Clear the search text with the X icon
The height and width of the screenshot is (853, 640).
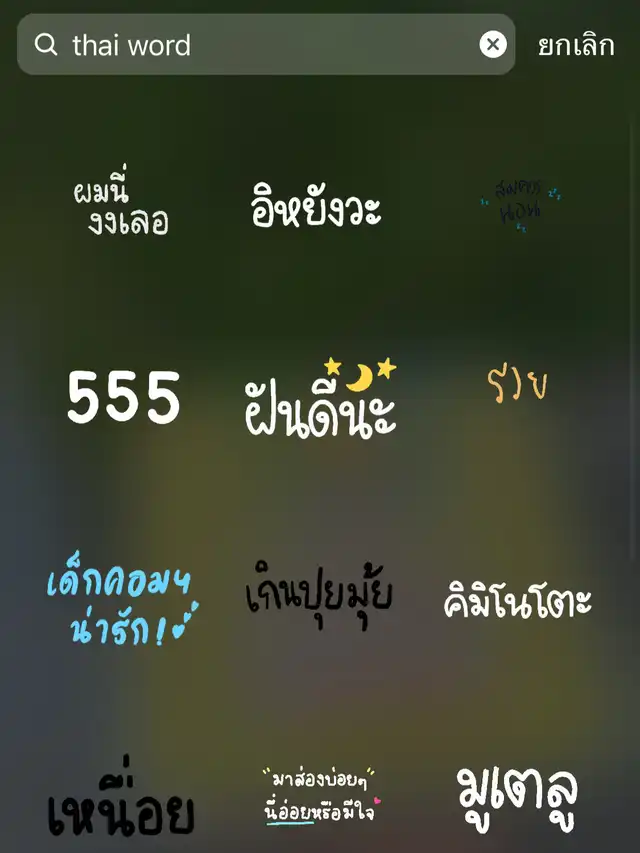[493, 44]
